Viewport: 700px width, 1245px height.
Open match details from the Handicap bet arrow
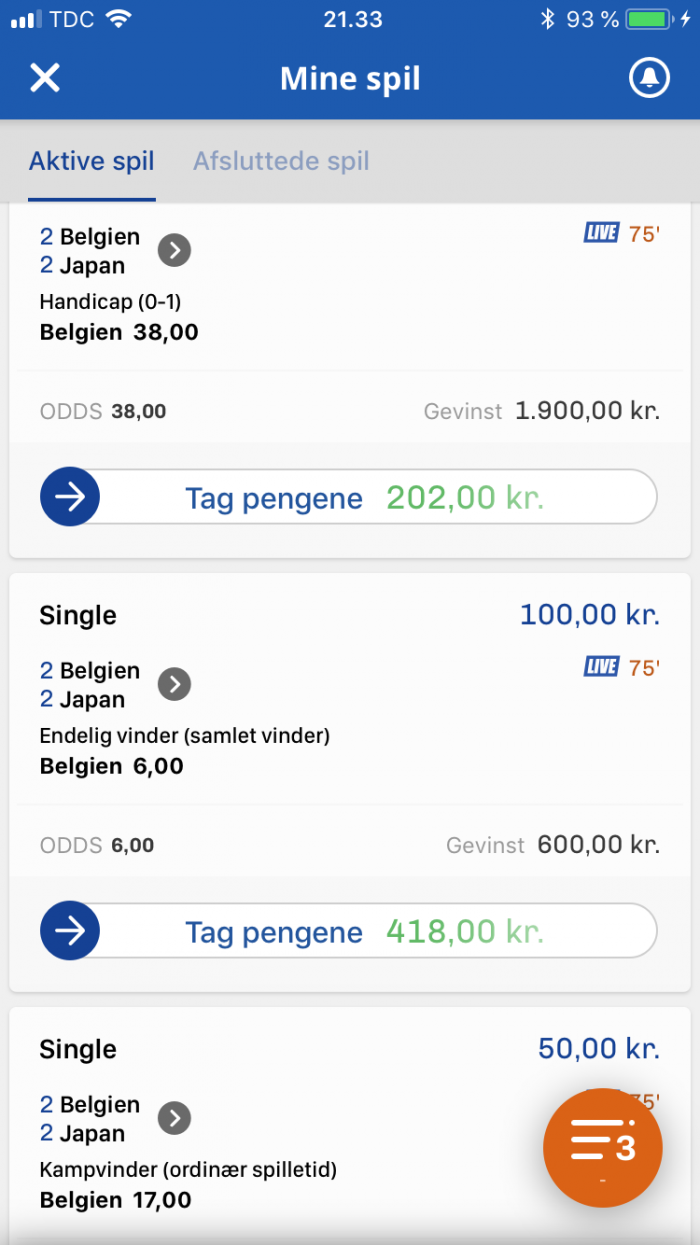[174, 250]
